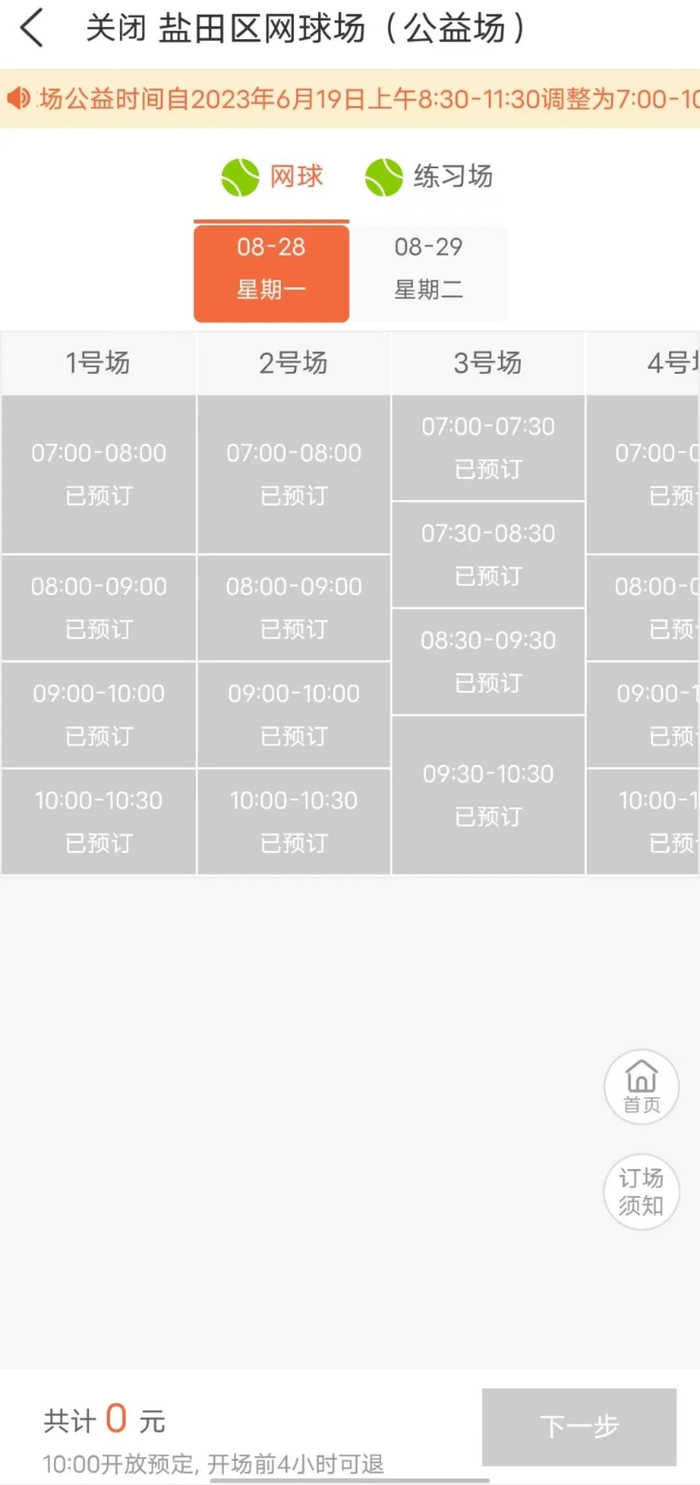Tap the 1号场 07:00-08:00 slot
This screenshot has height=1485, width=700.
point(98,474)
